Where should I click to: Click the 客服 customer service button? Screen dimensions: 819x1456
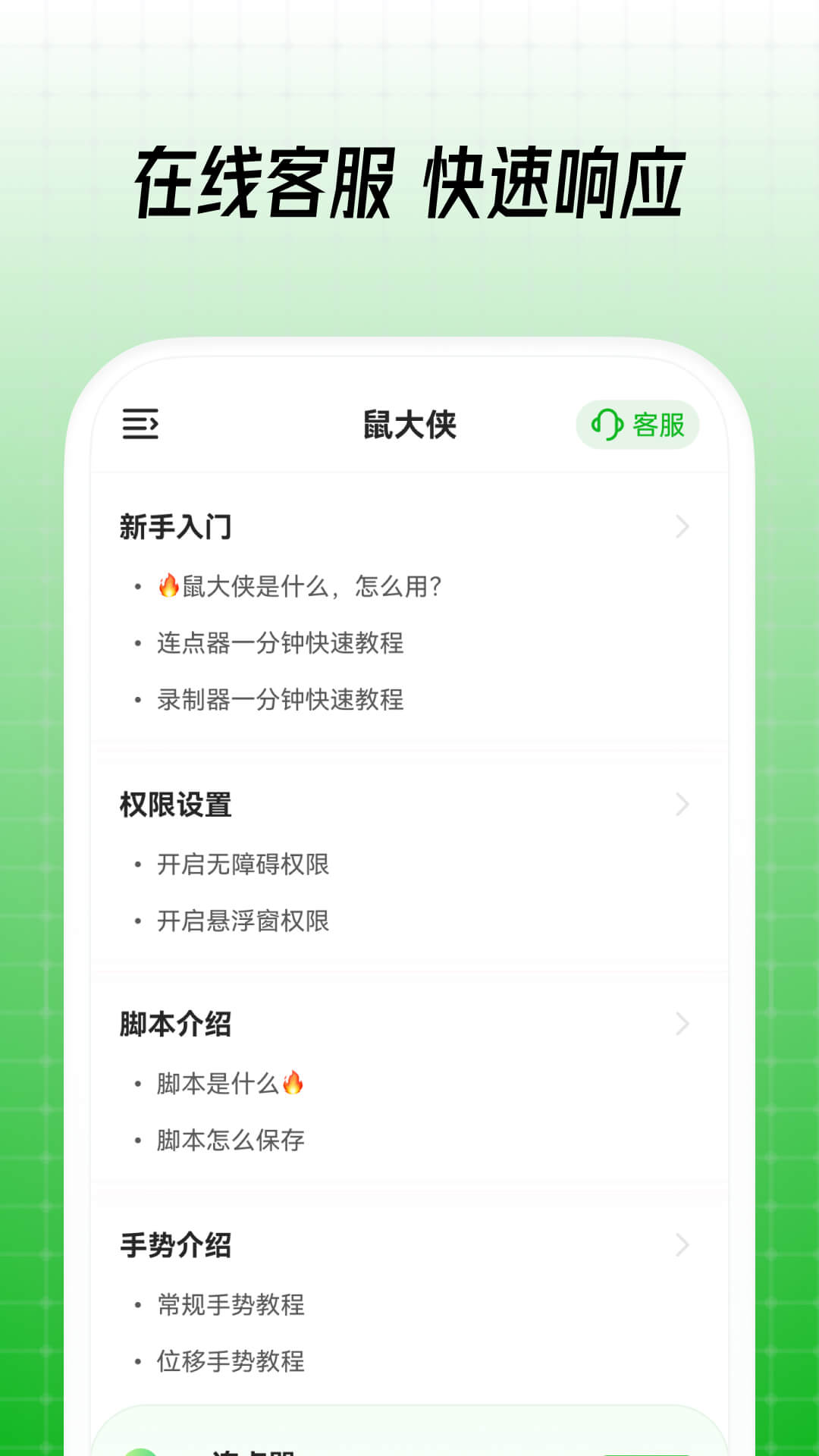click(x=637, y=426)
